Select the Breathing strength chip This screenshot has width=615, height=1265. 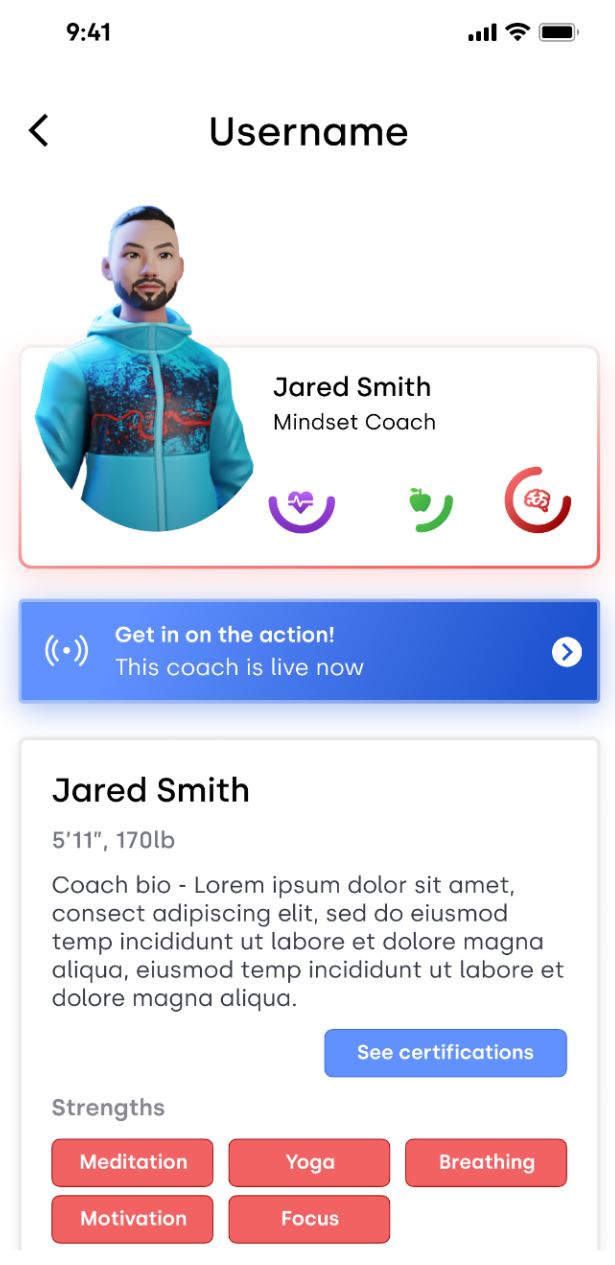(x=486, y=1162)
